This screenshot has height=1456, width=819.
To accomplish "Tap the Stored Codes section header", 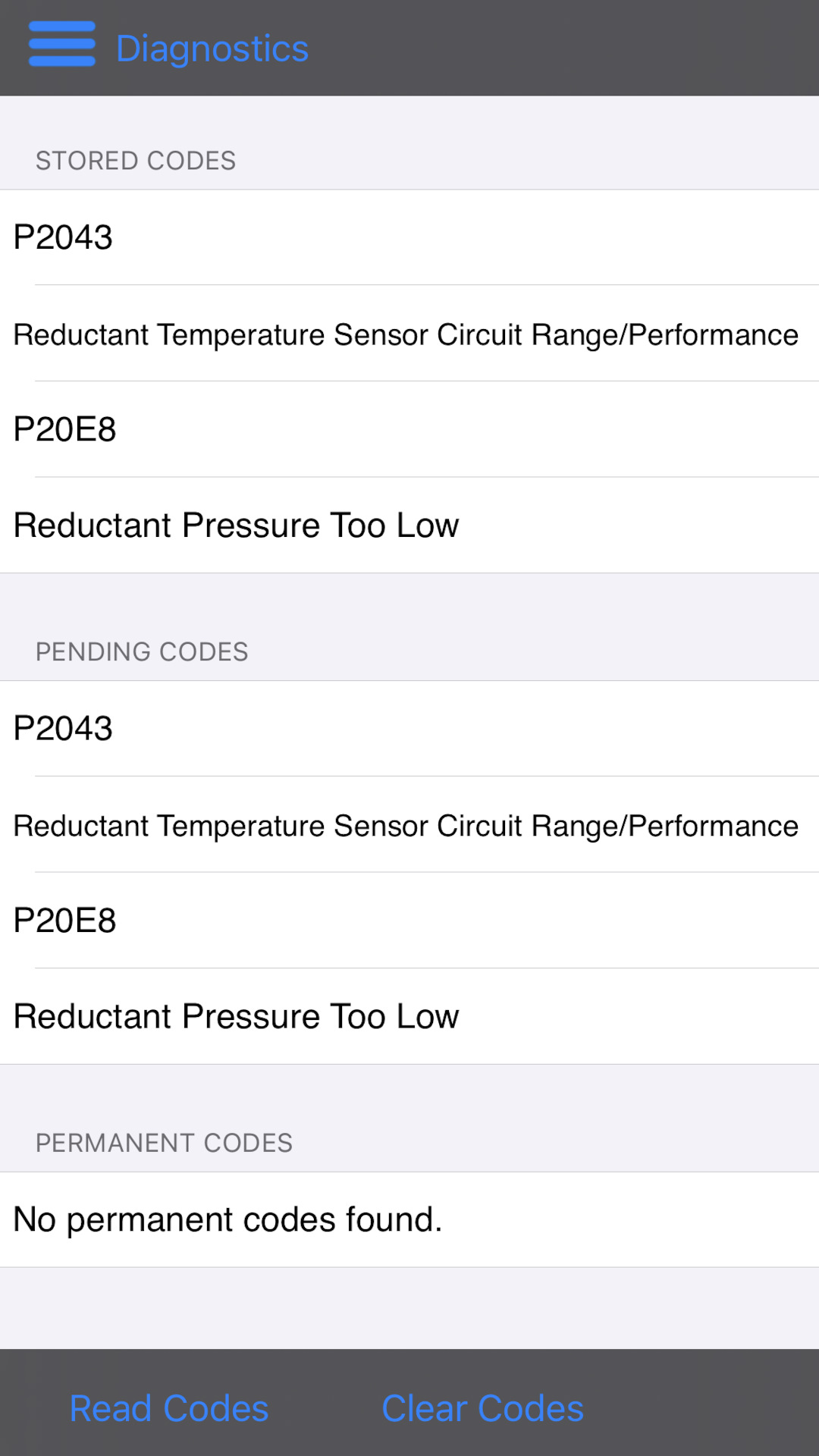I will (x=134, y=160).
